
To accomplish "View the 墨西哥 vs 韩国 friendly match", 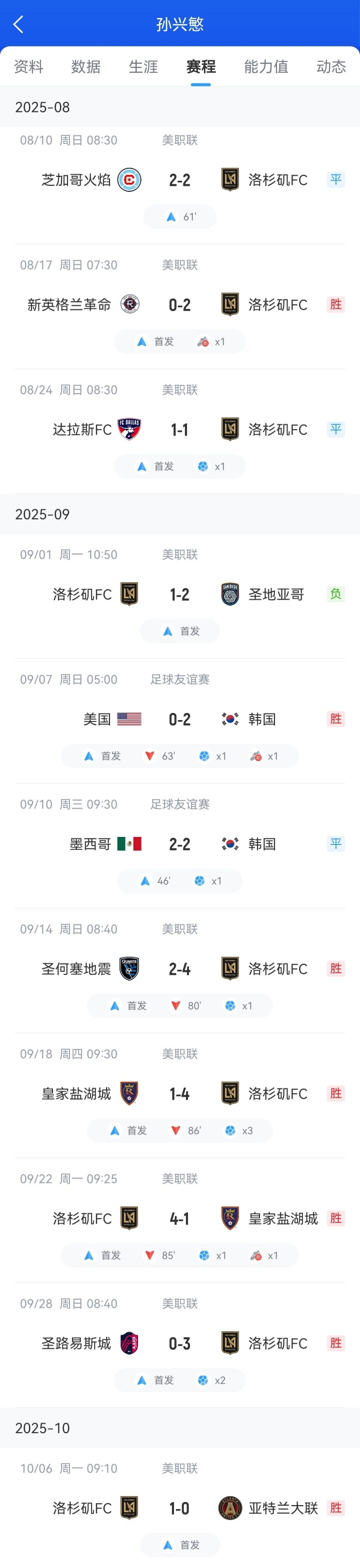I will (179, 844).
